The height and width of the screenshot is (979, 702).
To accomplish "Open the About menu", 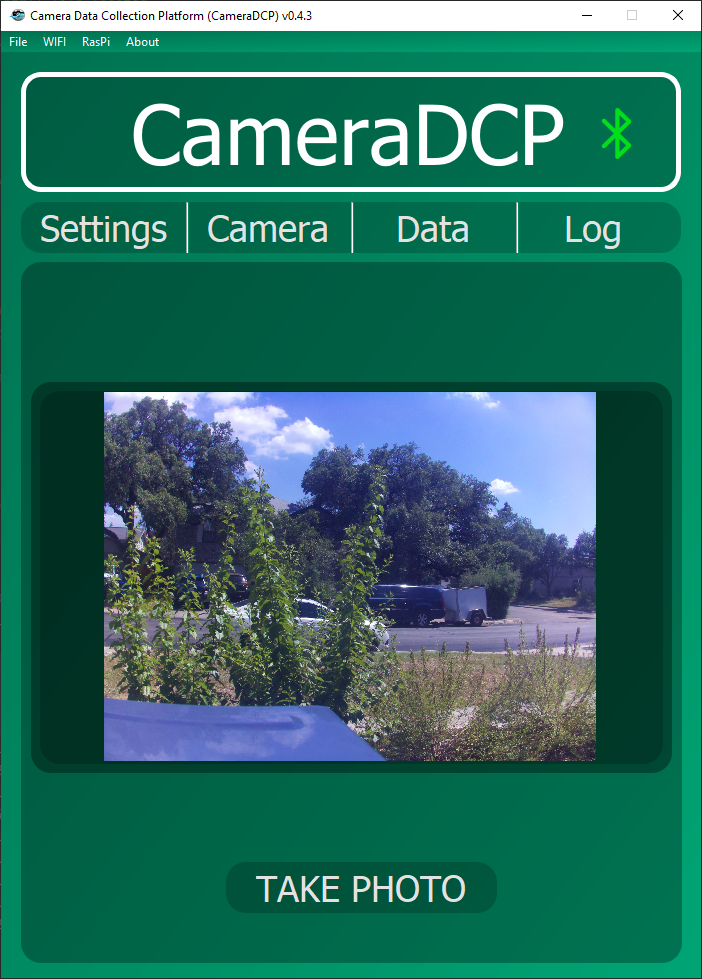I will (142, 42).
